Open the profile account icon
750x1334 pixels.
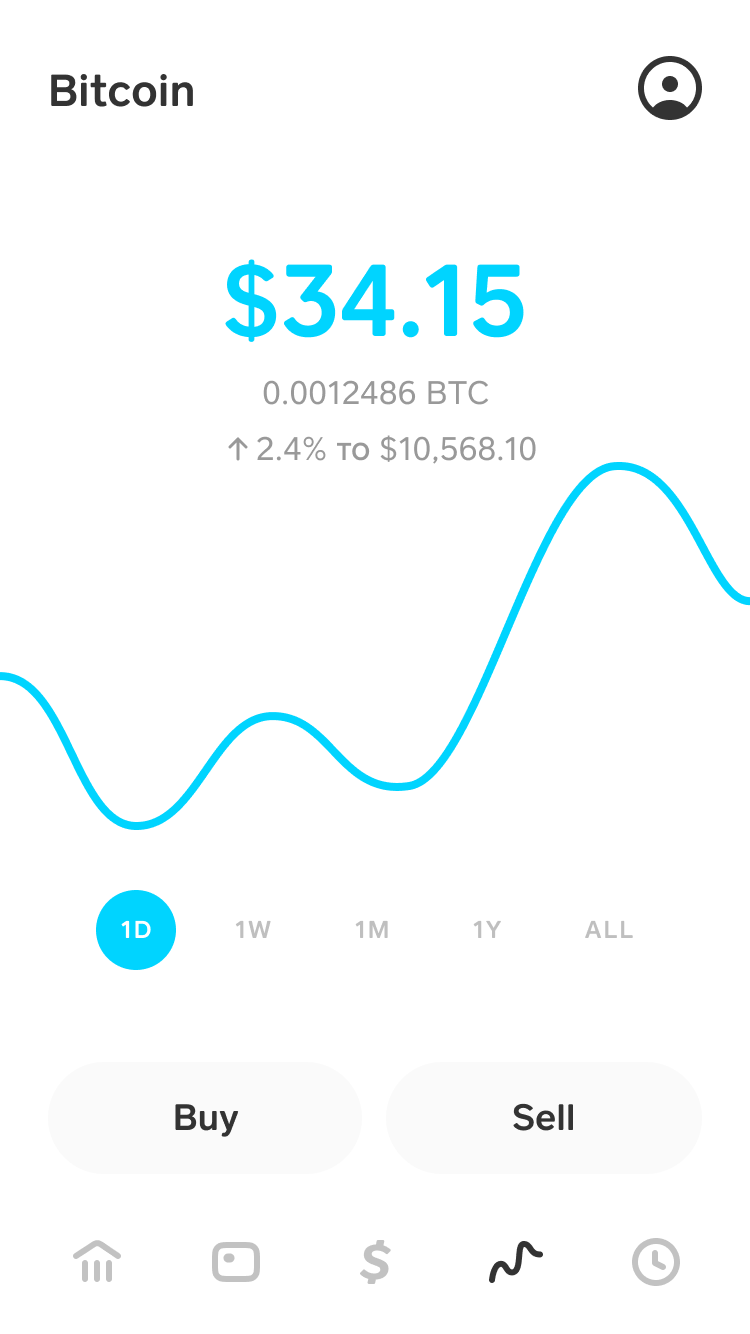coord(670,88)
